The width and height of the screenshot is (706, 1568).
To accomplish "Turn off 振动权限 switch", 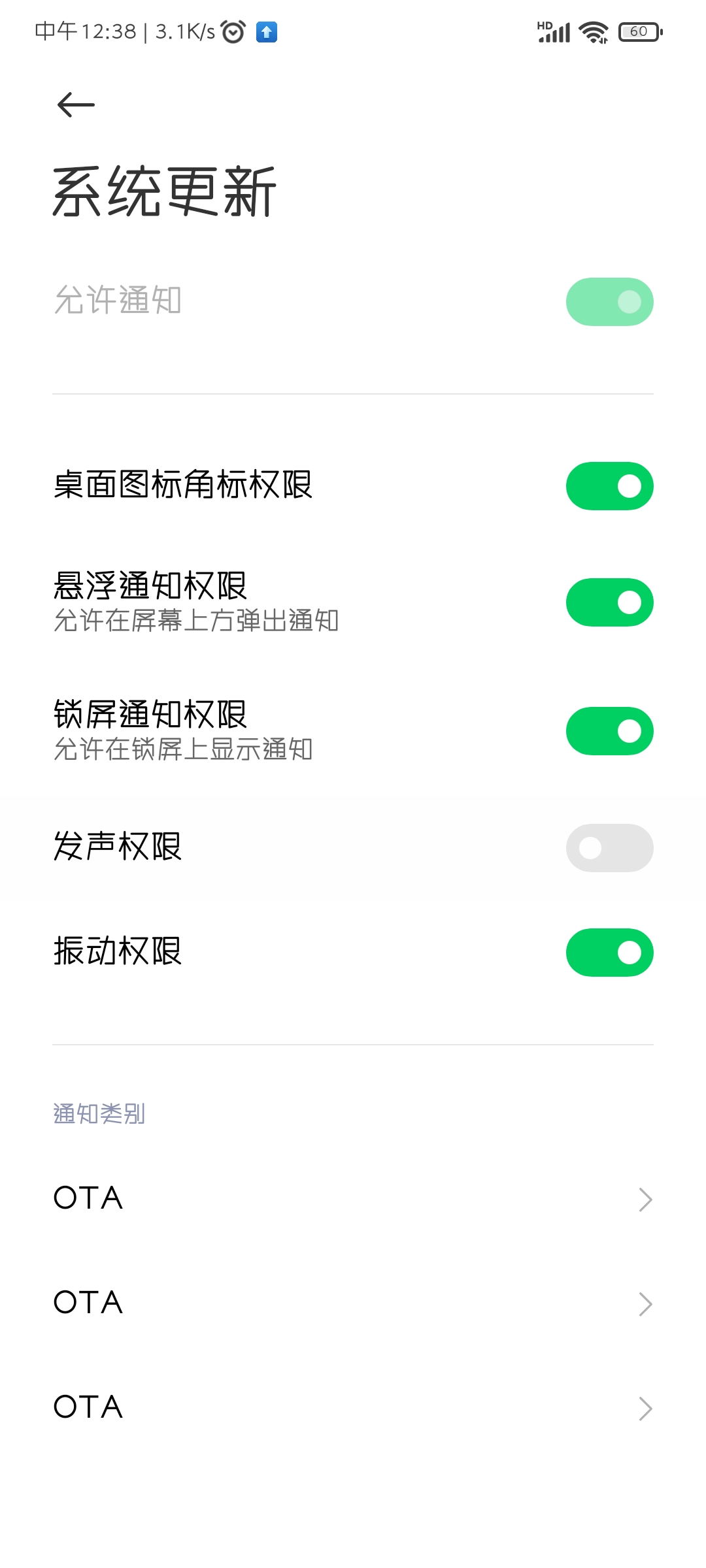I will (609, 953).
